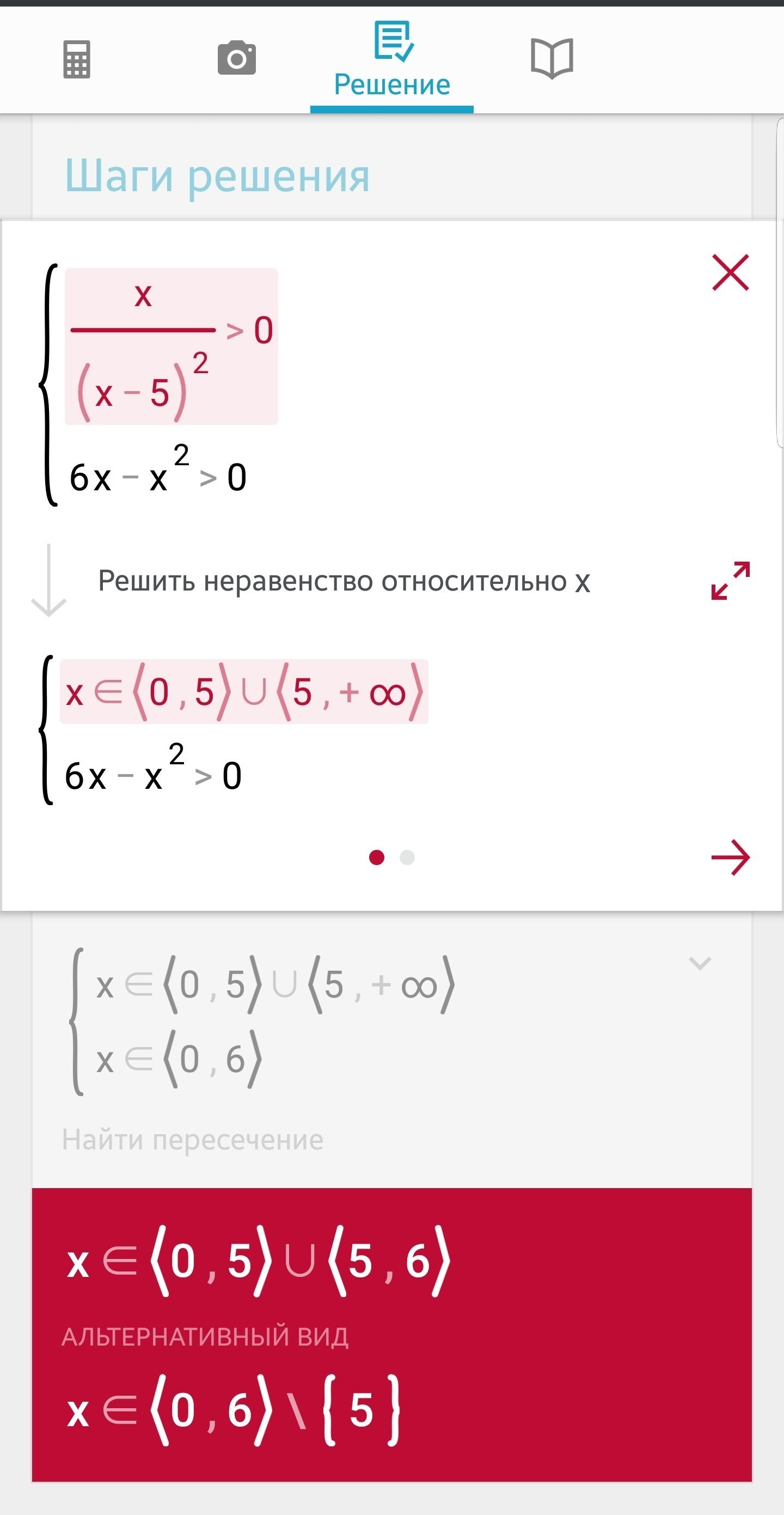Tap the second page indicator dot
Viewport: 784px width, 1515px height.
pos(407,857)
